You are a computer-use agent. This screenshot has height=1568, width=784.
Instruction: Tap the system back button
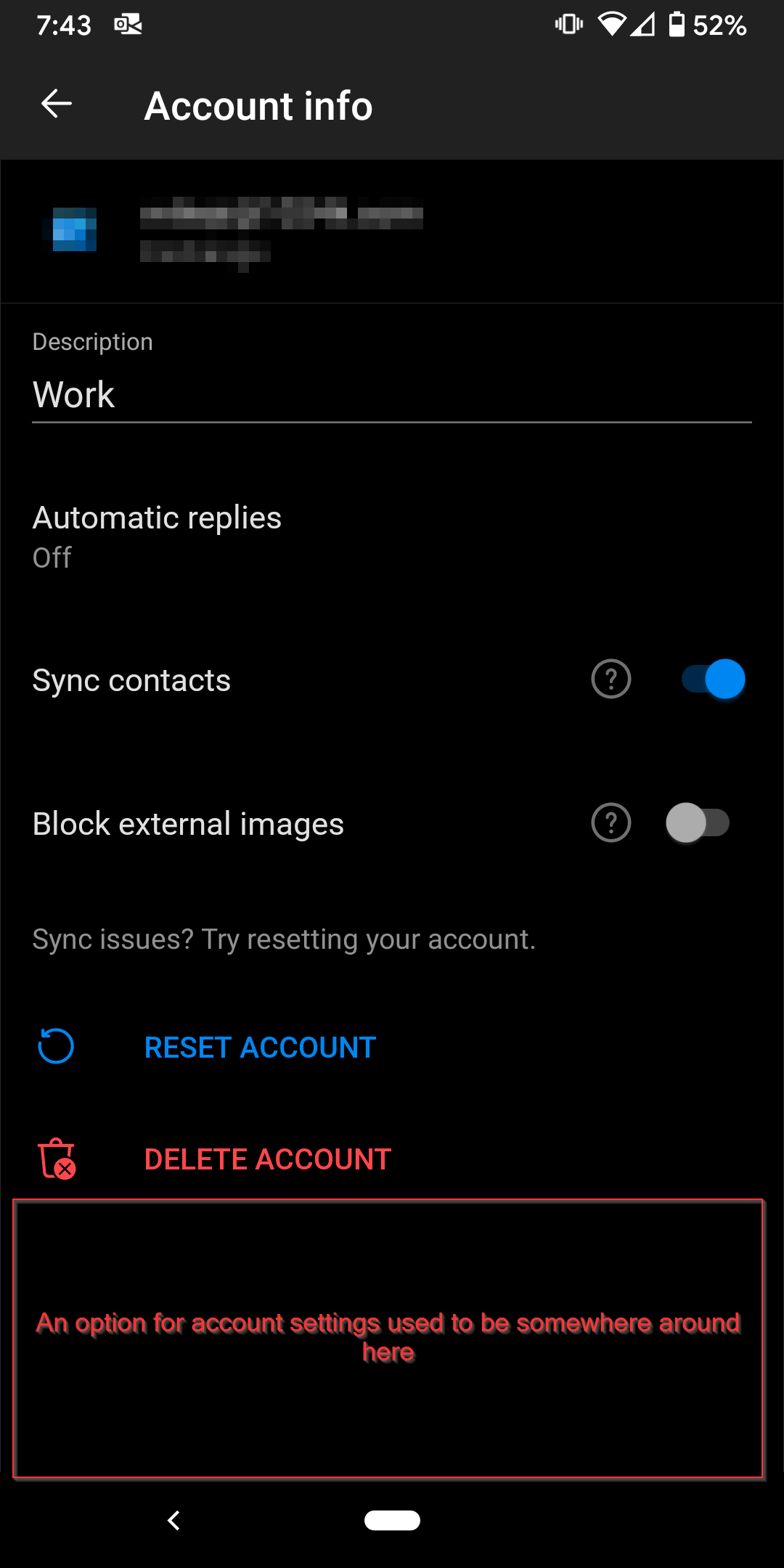pos(173,1520)
